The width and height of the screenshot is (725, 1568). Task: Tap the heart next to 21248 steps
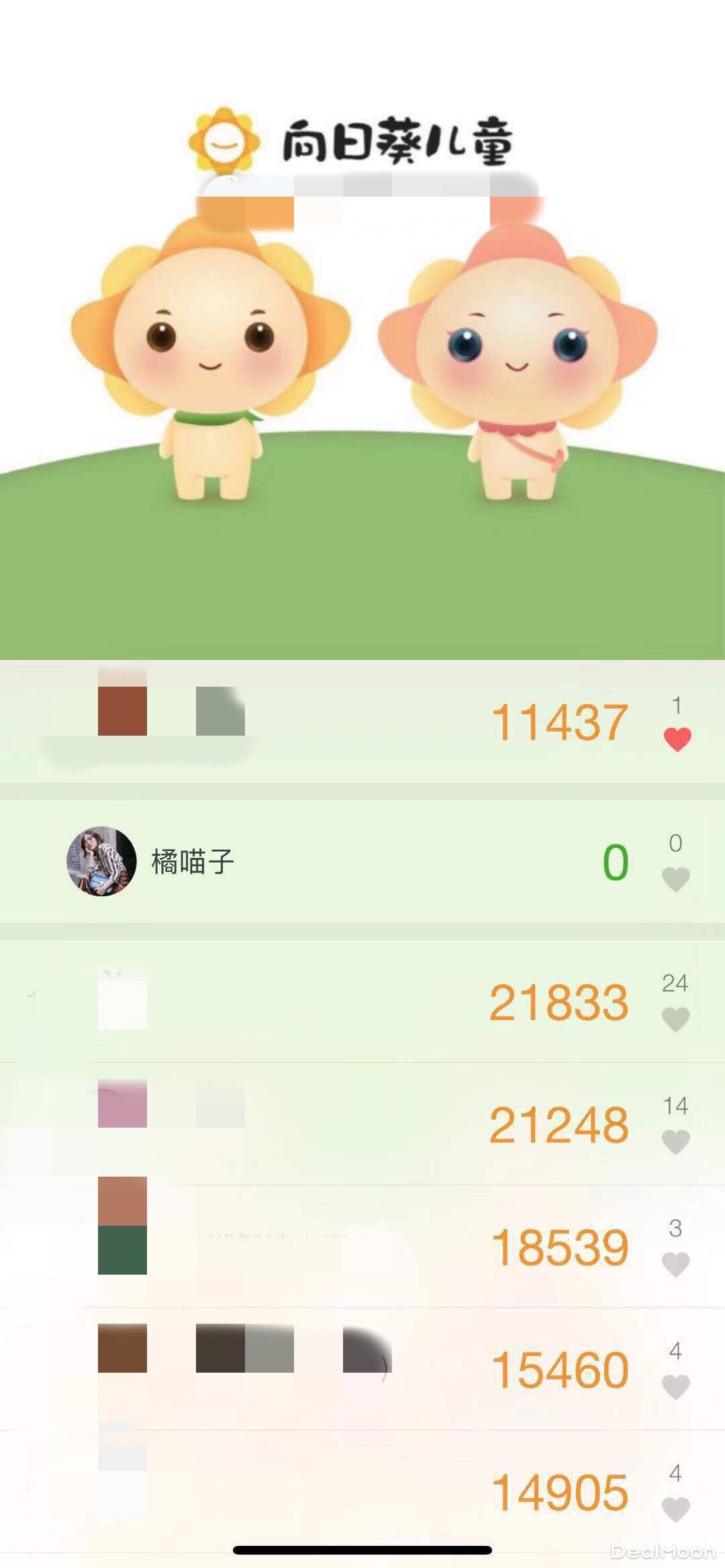[x=675, y=1141]
